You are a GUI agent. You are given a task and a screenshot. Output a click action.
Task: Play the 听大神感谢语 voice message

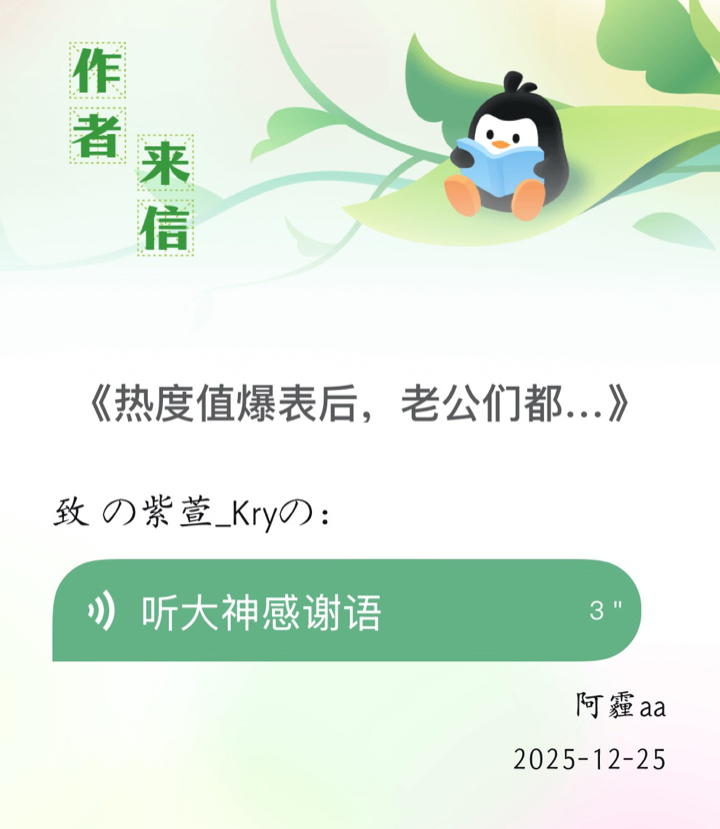pos(345,611)
